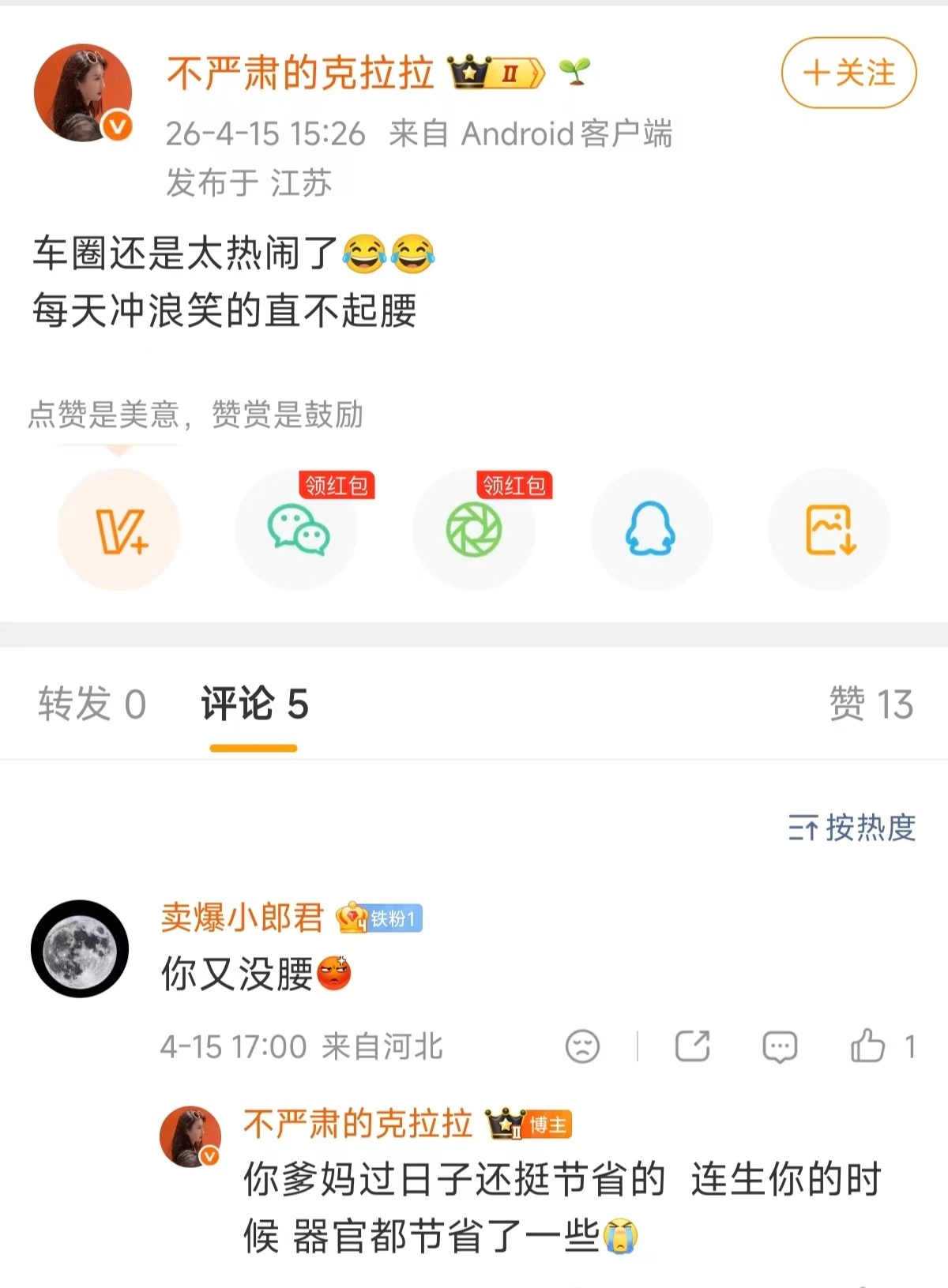Click the frown dislike icon on 卖爆小郎君's comment

coord(582,1048)
